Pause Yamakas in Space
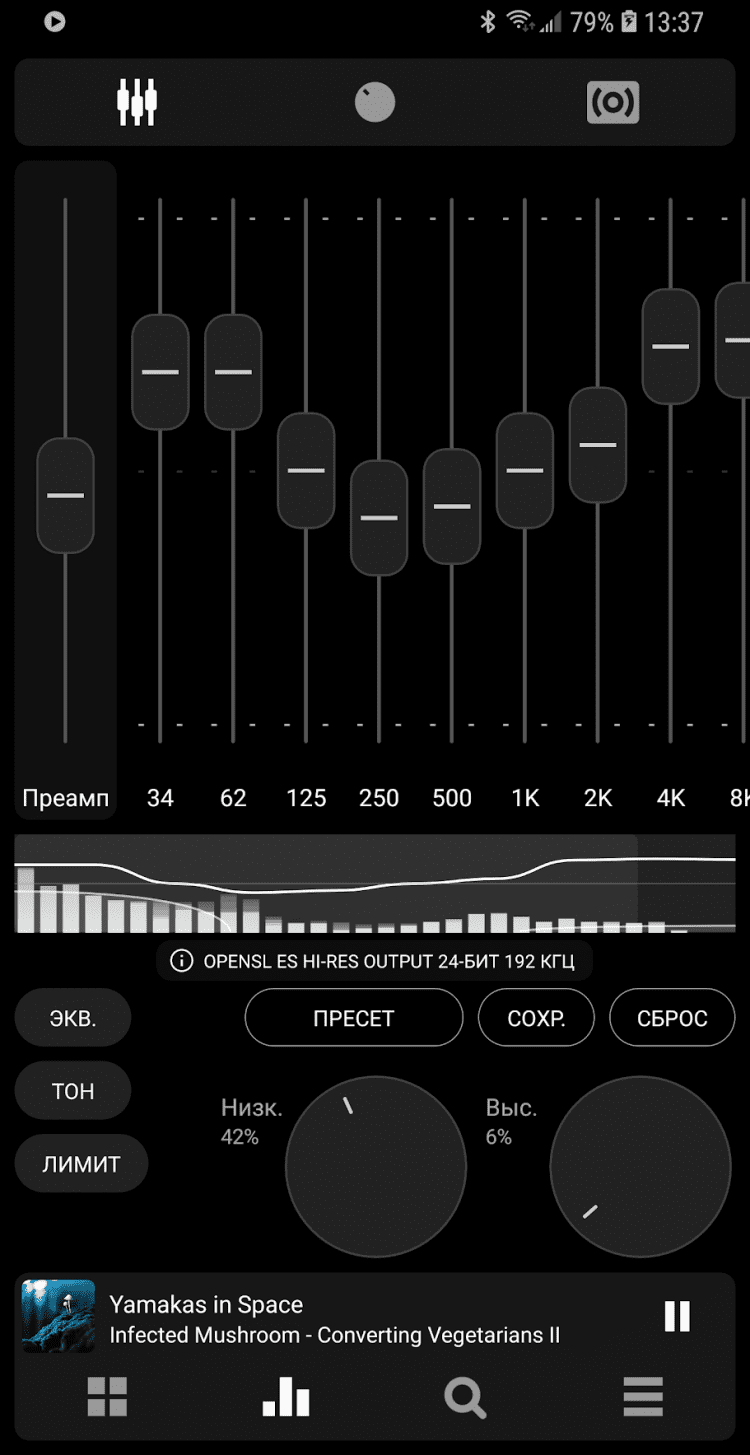750x1455 pixels. coord(677,1316)
